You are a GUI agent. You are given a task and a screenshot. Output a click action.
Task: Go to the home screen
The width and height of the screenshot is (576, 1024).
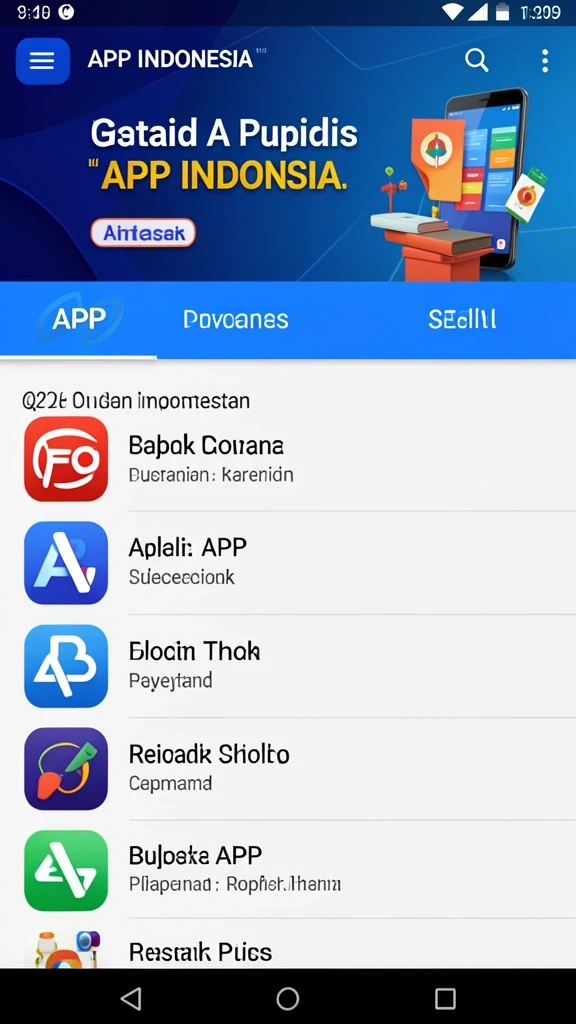[287, 998]
